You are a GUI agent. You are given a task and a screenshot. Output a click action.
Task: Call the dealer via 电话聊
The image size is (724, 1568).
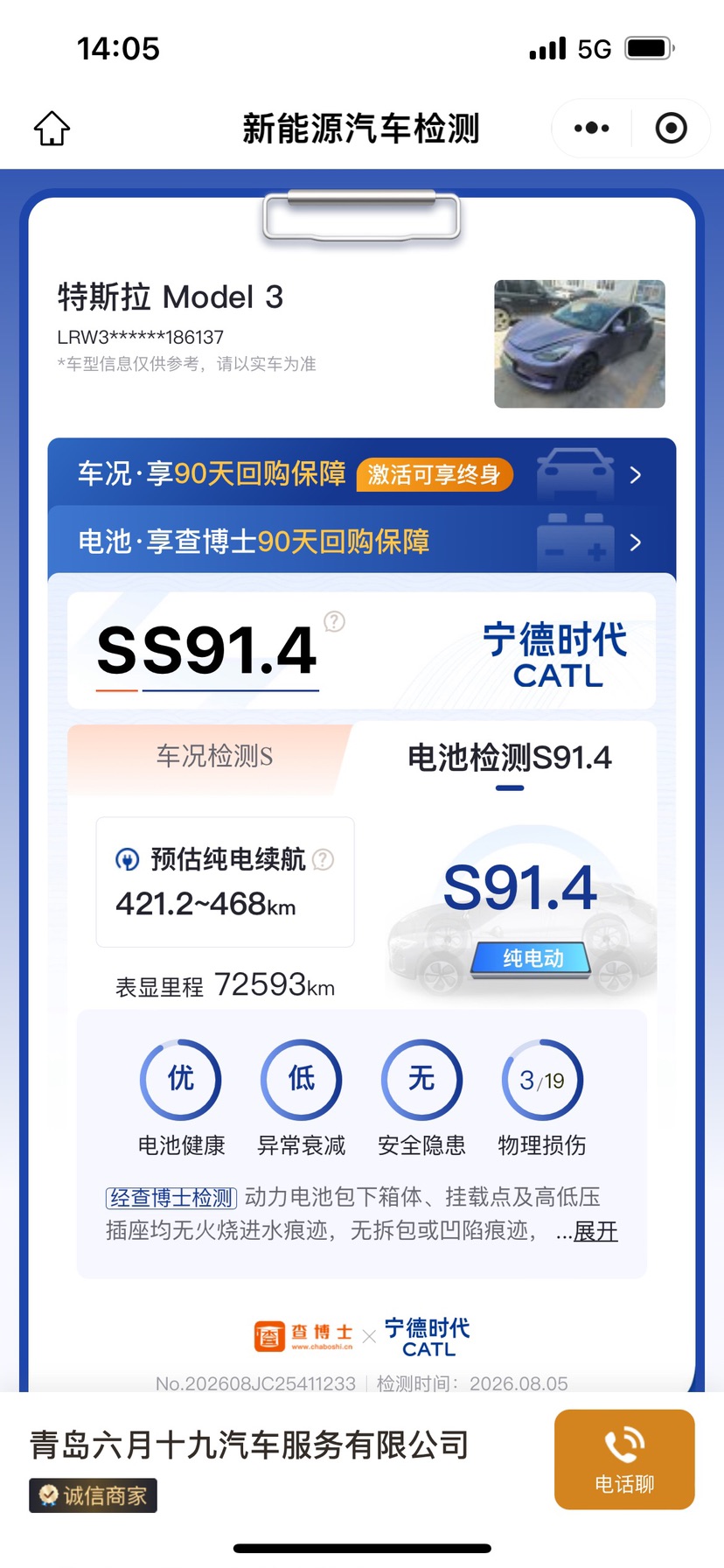(624, 1459)
